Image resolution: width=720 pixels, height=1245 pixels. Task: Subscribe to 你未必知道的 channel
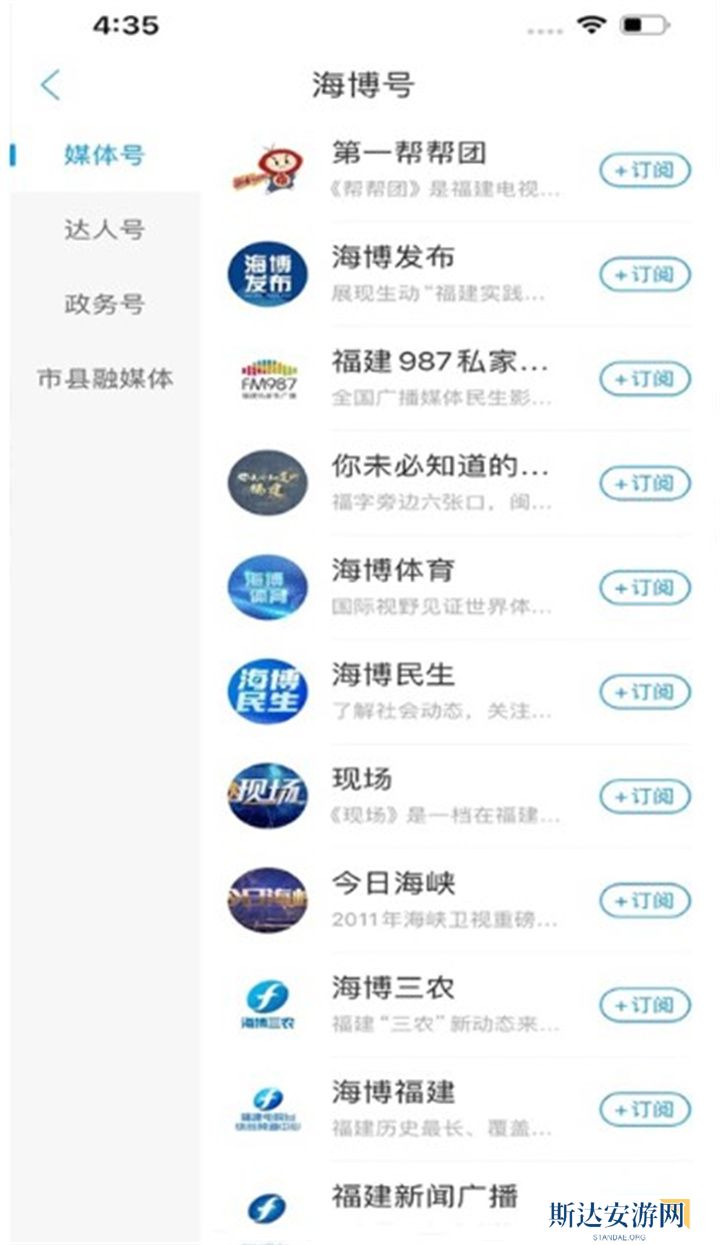[645, 484]
